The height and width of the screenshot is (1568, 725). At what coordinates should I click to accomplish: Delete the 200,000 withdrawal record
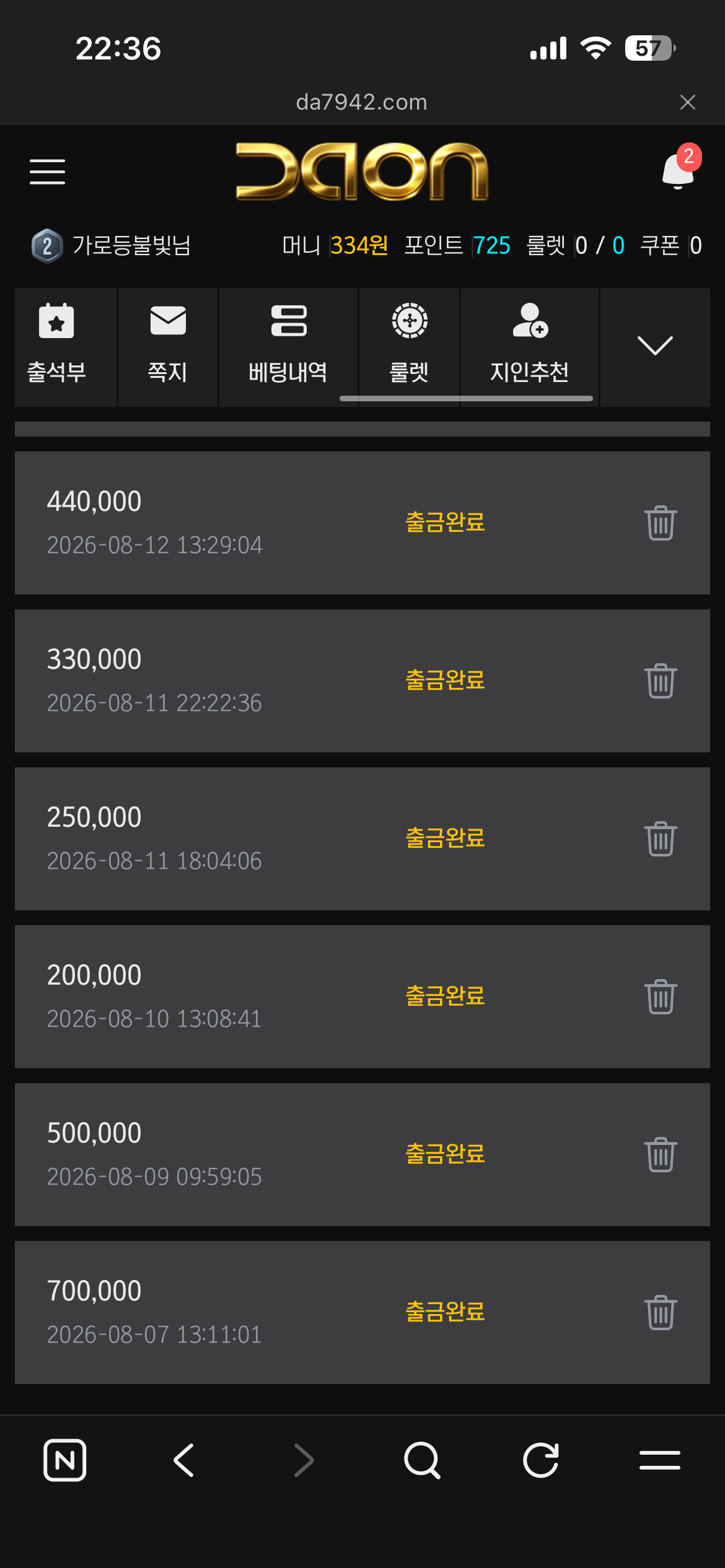click(661, 996)
